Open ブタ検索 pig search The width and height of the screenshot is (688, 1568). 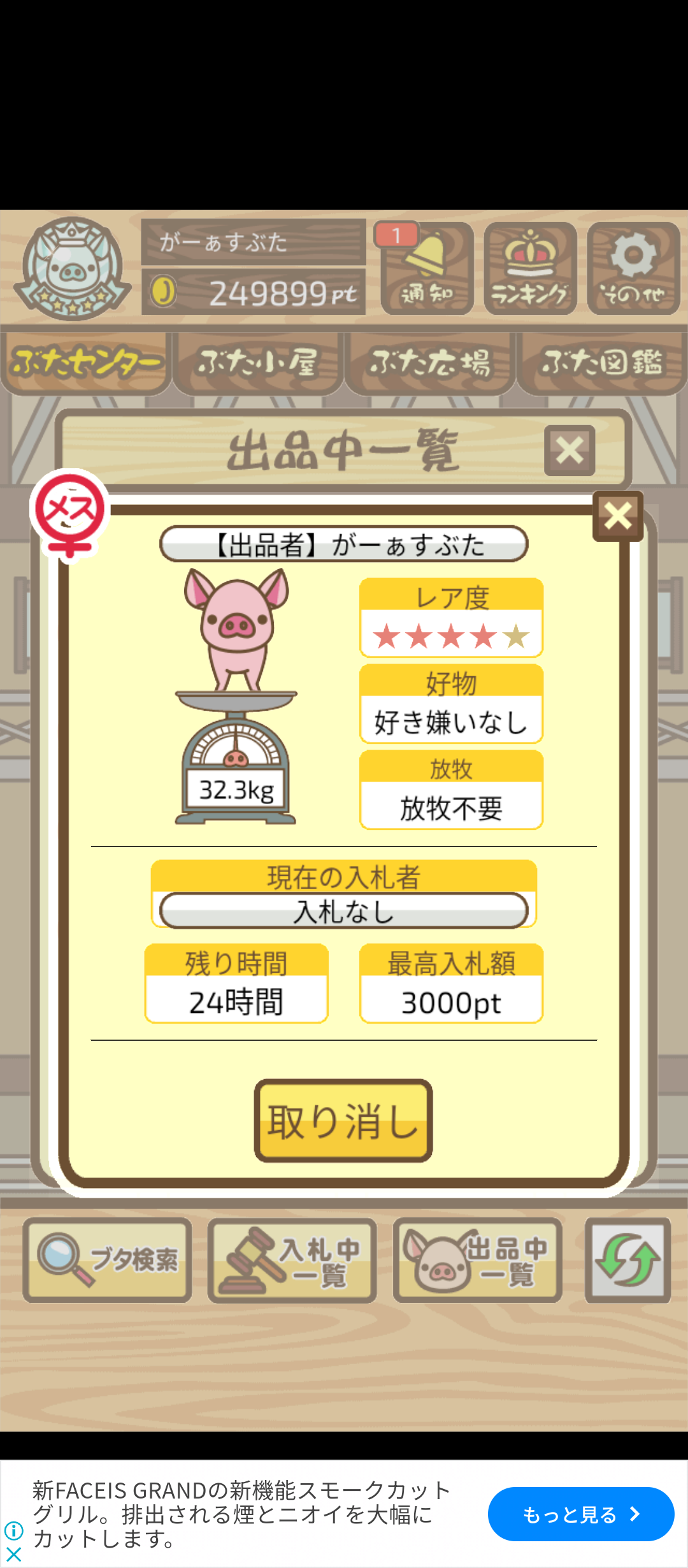coord(108,1260)
